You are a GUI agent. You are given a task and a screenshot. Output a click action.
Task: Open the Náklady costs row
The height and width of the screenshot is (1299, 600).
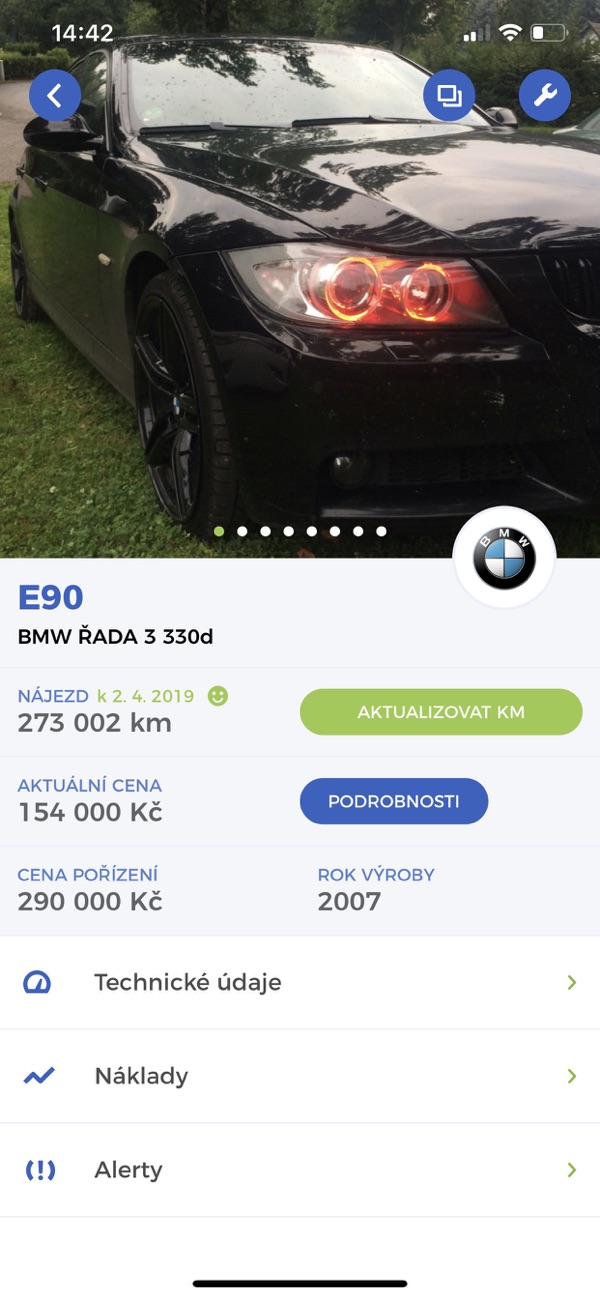click(x=300, y=1076)
